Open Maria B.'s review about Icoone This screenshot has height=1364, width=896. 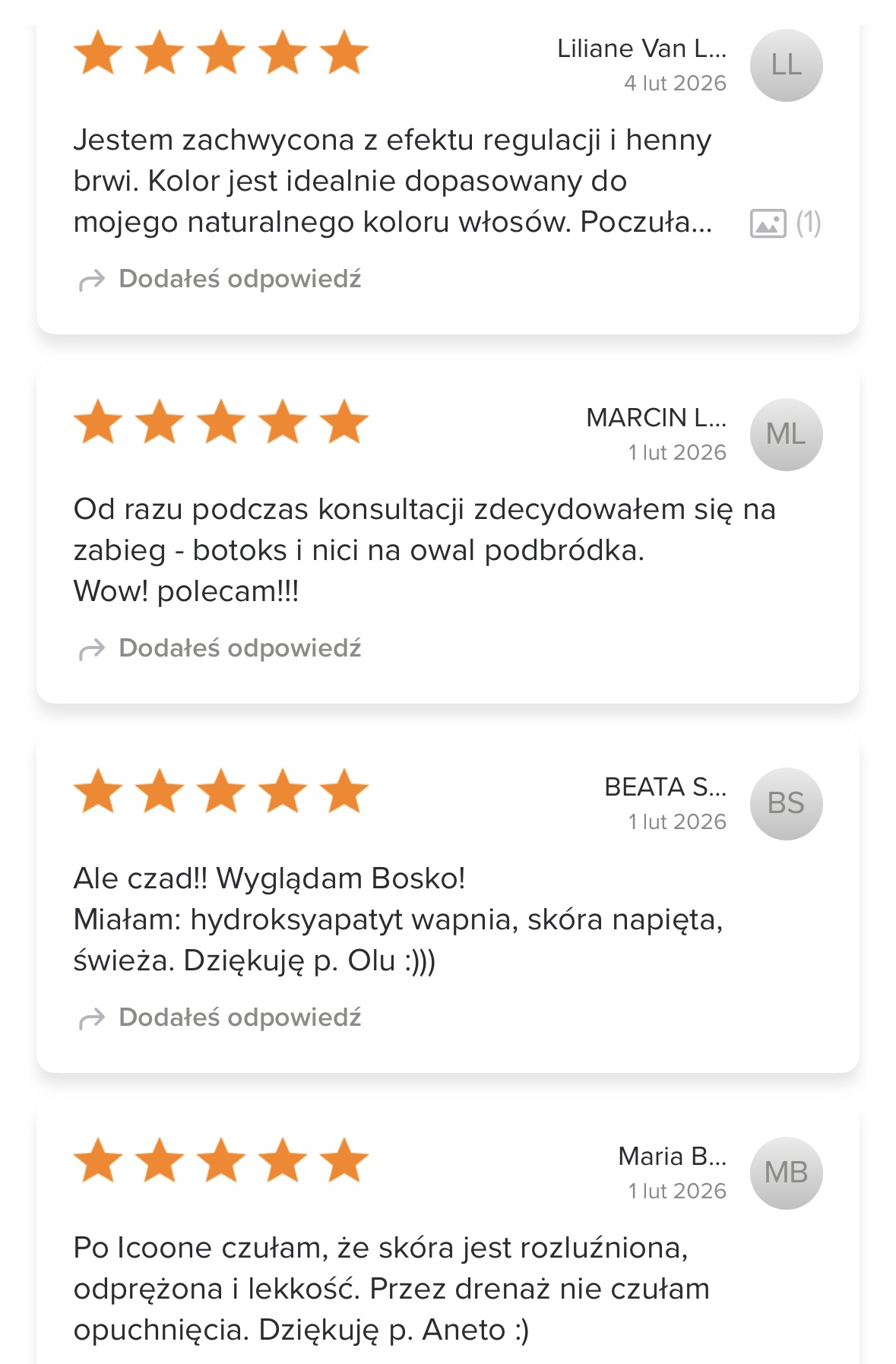pyautogui.click(x=391, y=1288)
